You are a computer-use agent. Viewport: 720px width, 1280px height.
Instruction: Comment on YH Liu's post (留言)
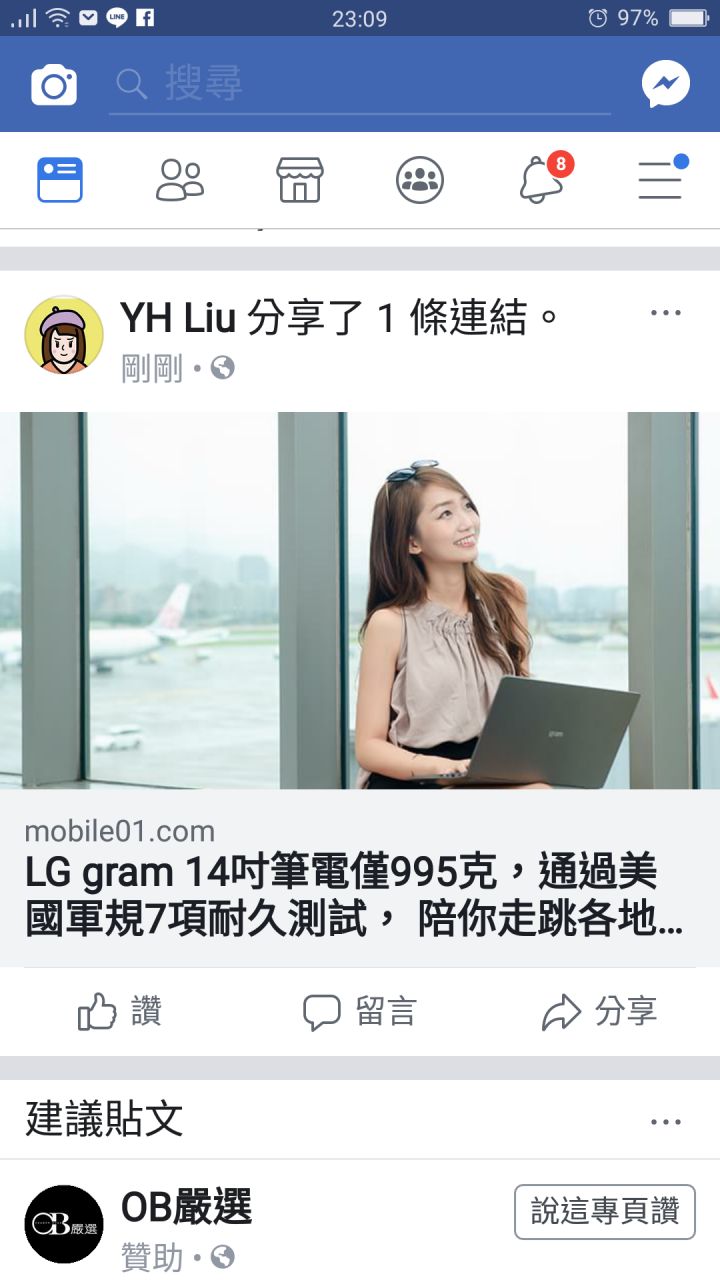coord(360,1012)
